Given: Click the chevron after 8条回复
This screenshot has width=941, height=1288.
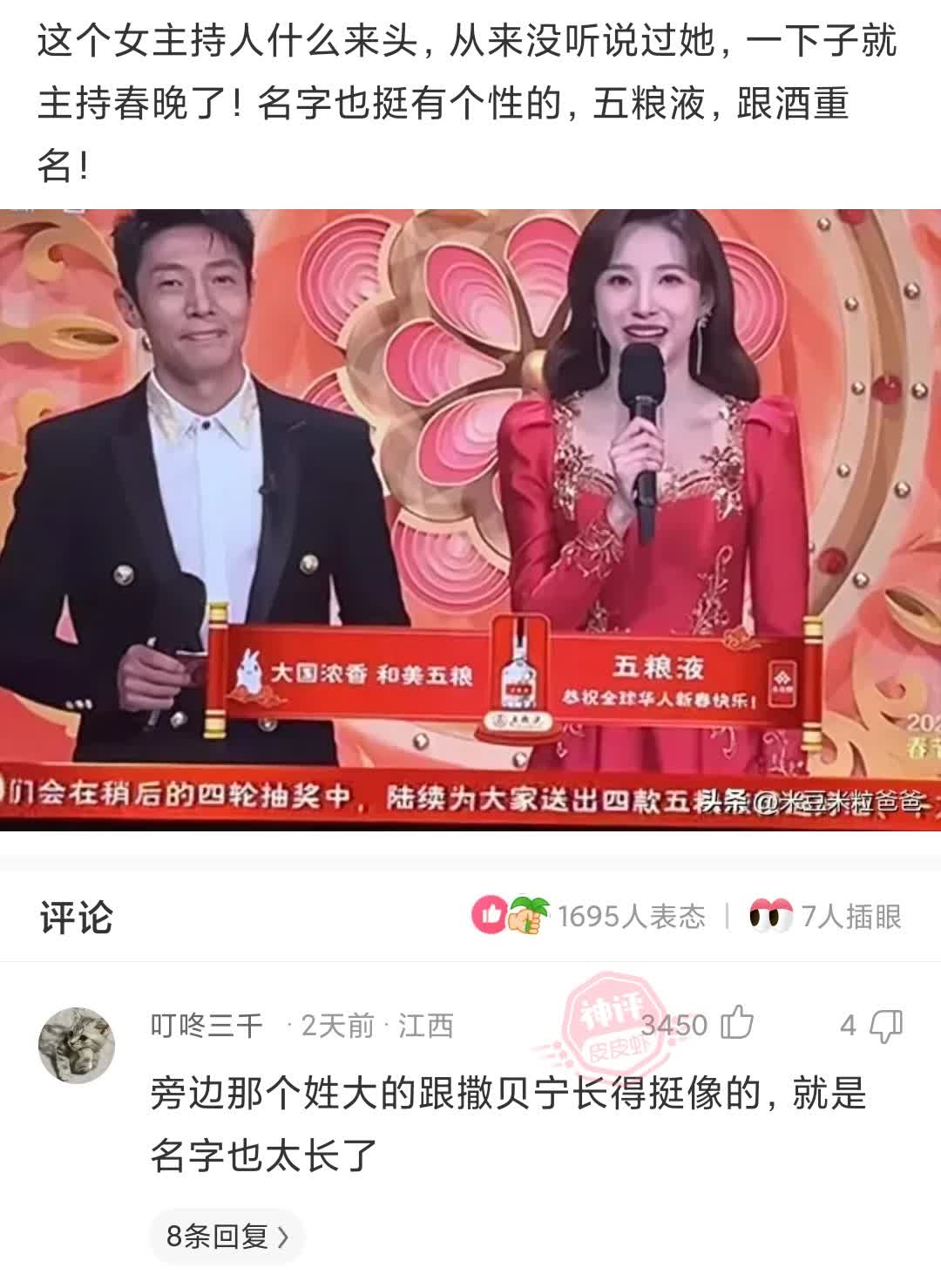Looking at the screenshot, I should [x=285, y=1236].
